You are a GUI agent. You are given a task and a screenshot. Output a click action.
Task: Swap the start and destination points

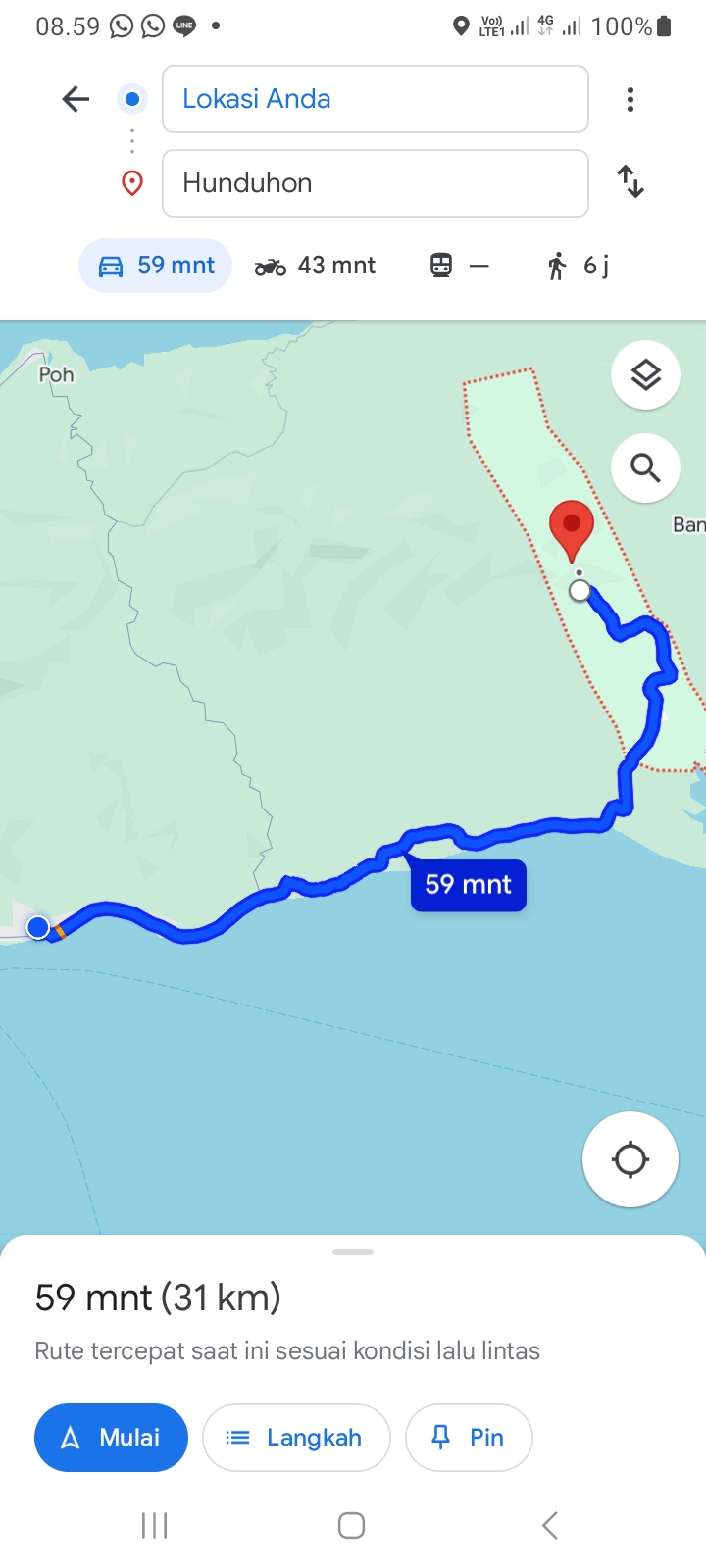point(630,181)
